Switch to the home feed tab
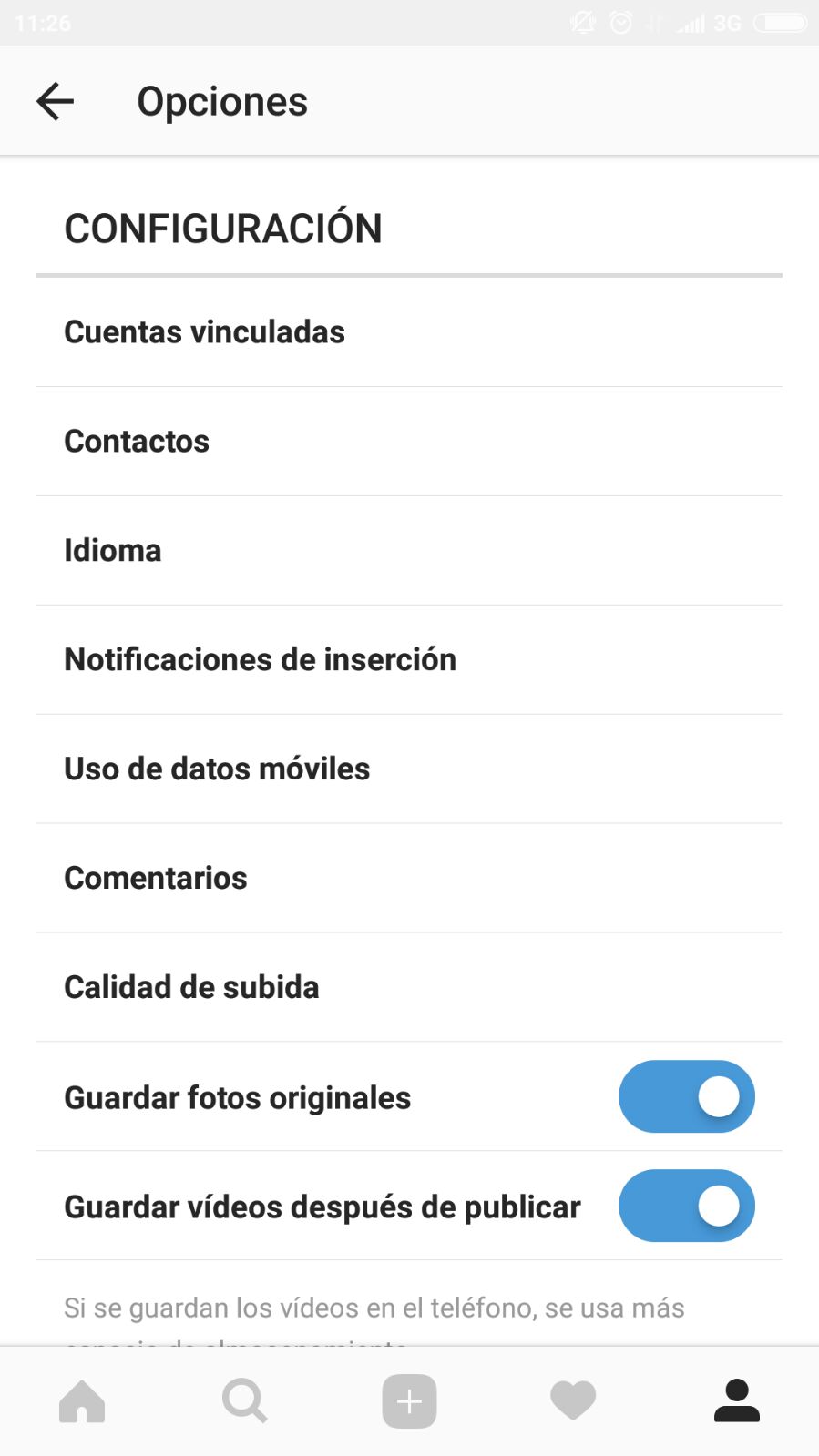Image resolution: width=819 pixels, height=1456 pixels. (x=82, y=1400)
